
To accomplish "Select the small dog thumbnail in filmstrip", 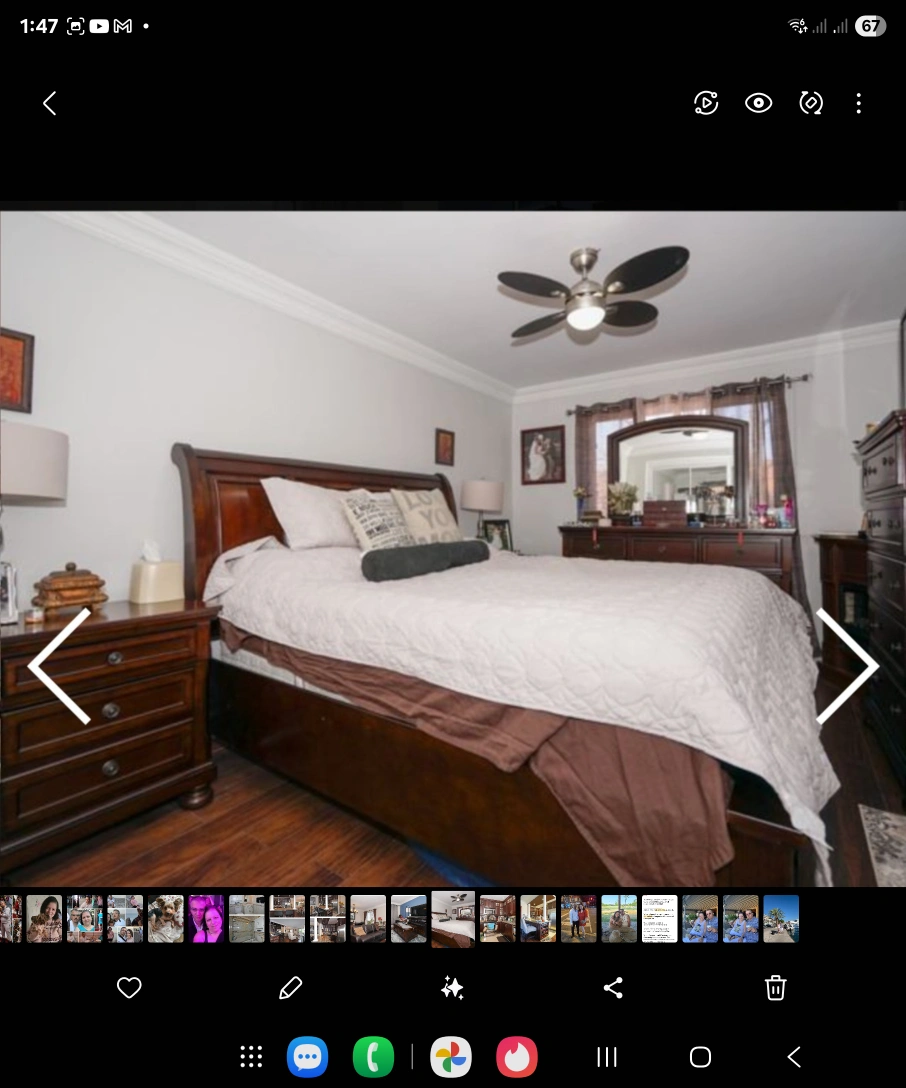I will click(166, 919).
